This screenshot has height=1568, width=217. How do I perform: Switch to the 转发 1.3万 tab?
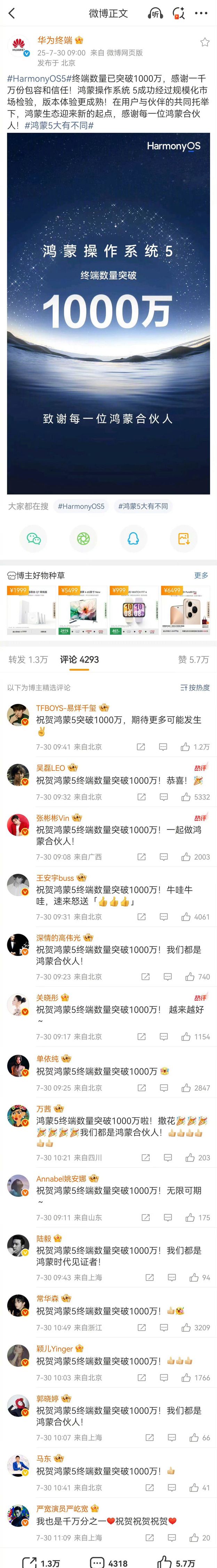(28, 659)
